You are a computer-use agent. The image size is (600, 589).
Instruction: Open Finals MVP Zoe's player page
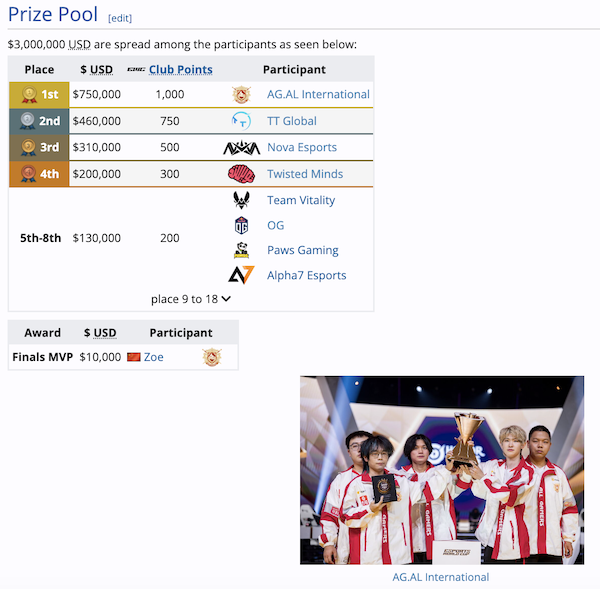[x=153, y=357]
